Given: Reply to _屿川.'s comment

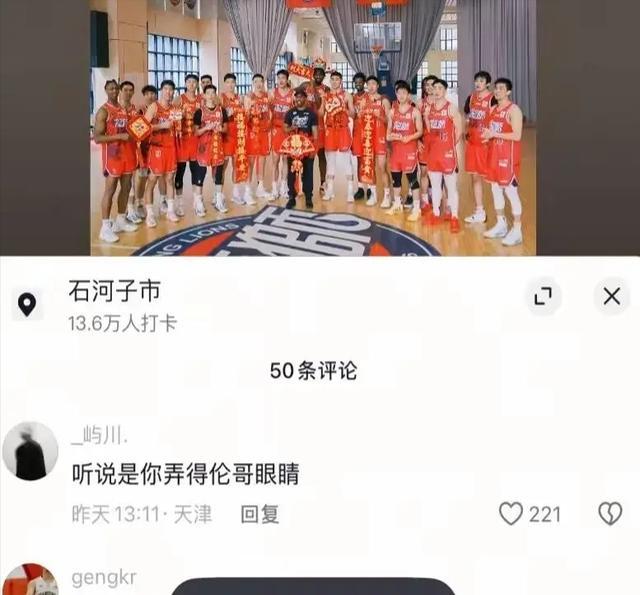Looking at the screenshot, I should 260,514.
